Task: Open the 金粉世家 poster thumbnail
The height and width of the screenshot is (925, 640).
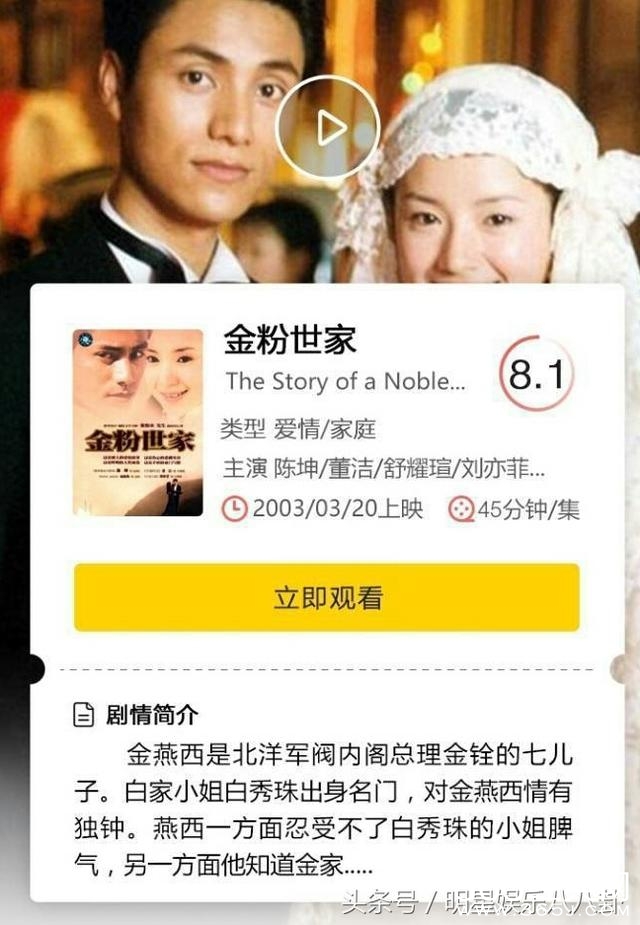Action: click(x=137, y=422)
